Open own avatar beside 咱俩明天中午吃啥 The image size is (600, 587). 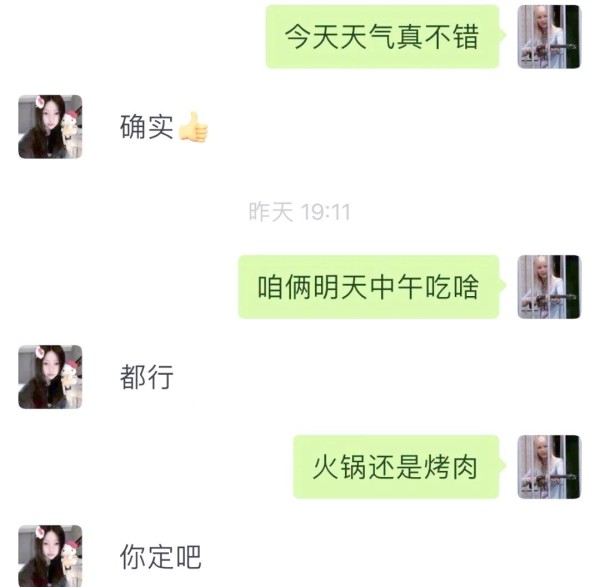point(549,287)
